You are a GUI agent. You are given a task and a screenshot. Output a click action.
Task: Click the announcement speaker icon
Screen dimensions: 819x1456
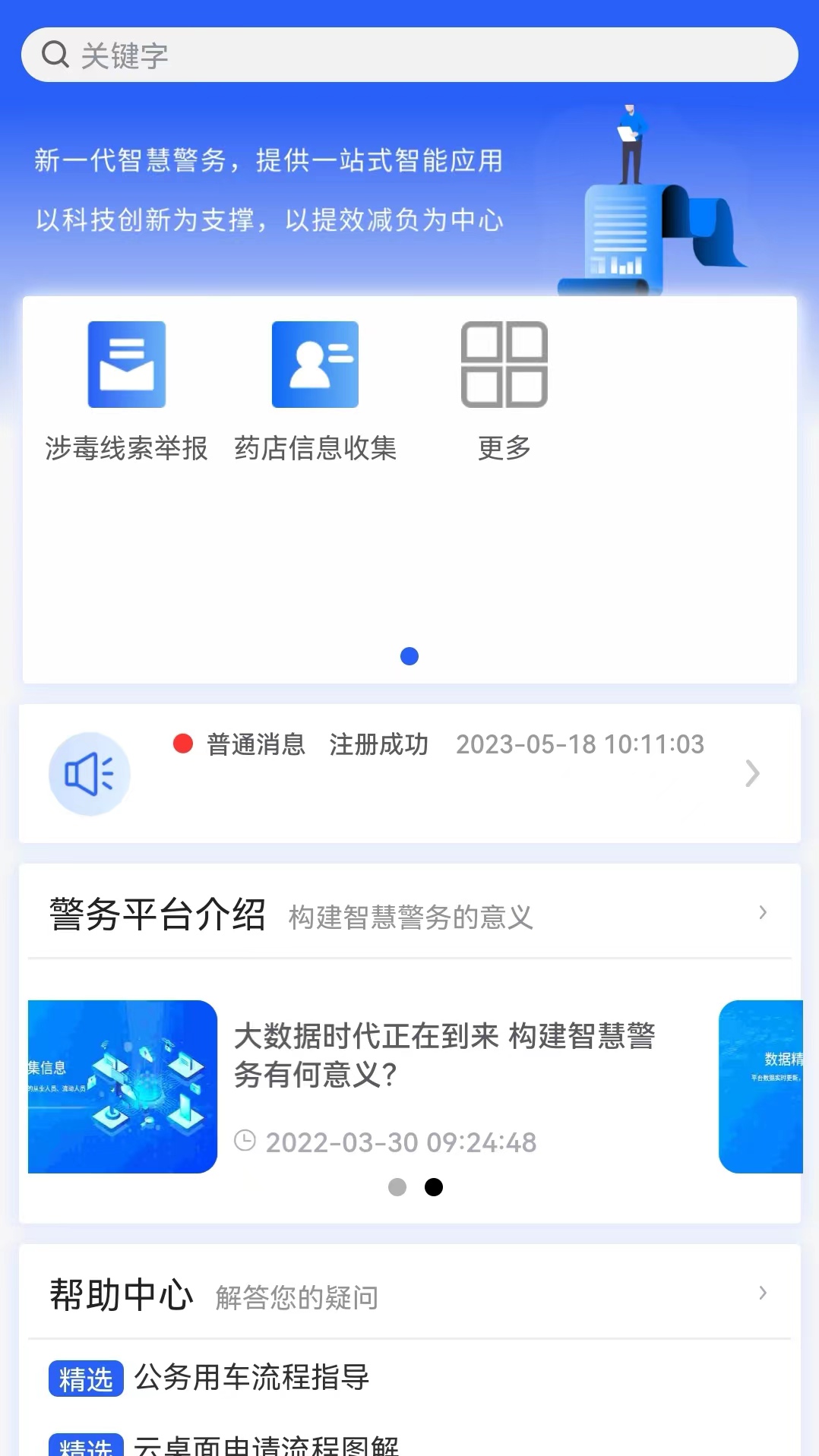point(90,773)
